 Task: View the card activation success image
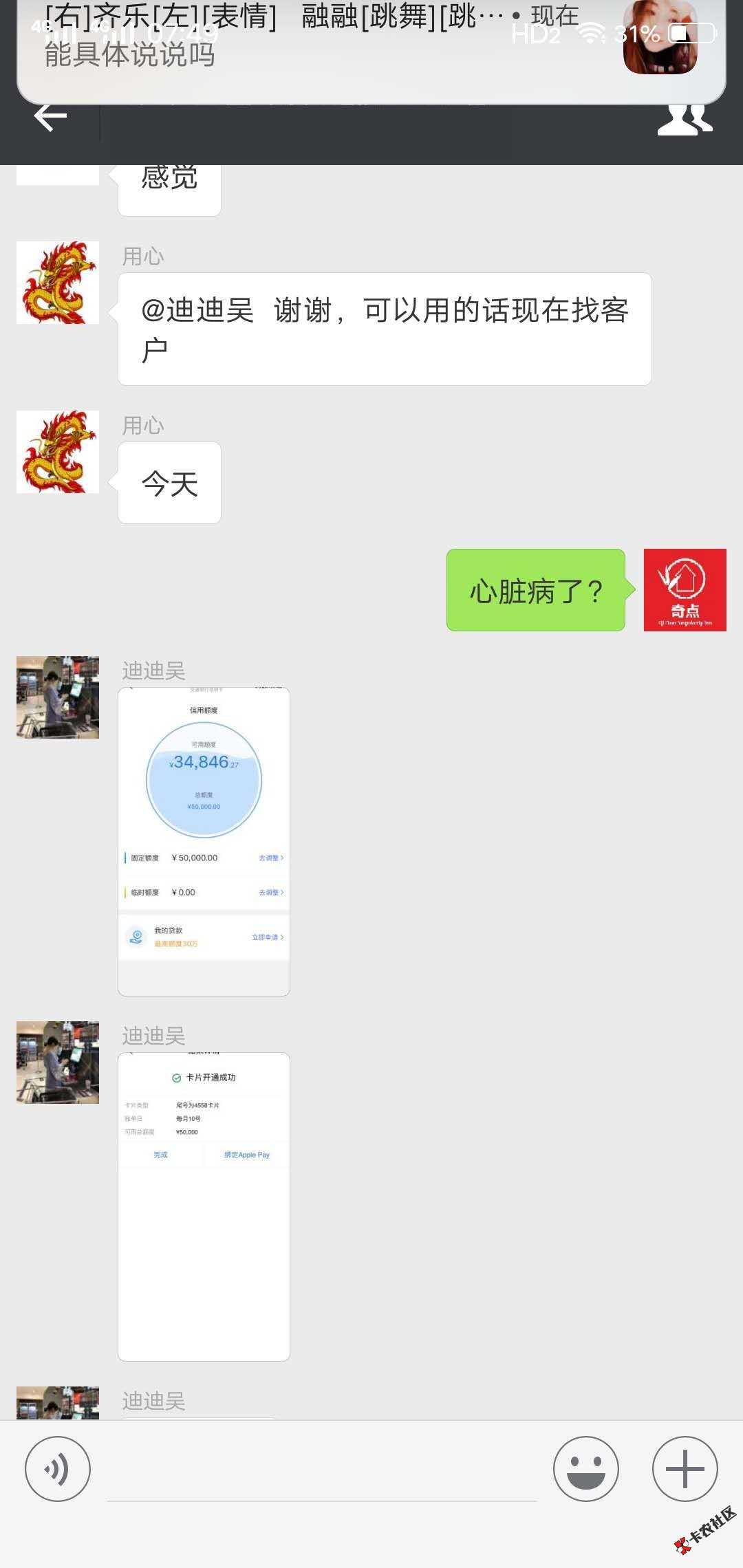204,1206
